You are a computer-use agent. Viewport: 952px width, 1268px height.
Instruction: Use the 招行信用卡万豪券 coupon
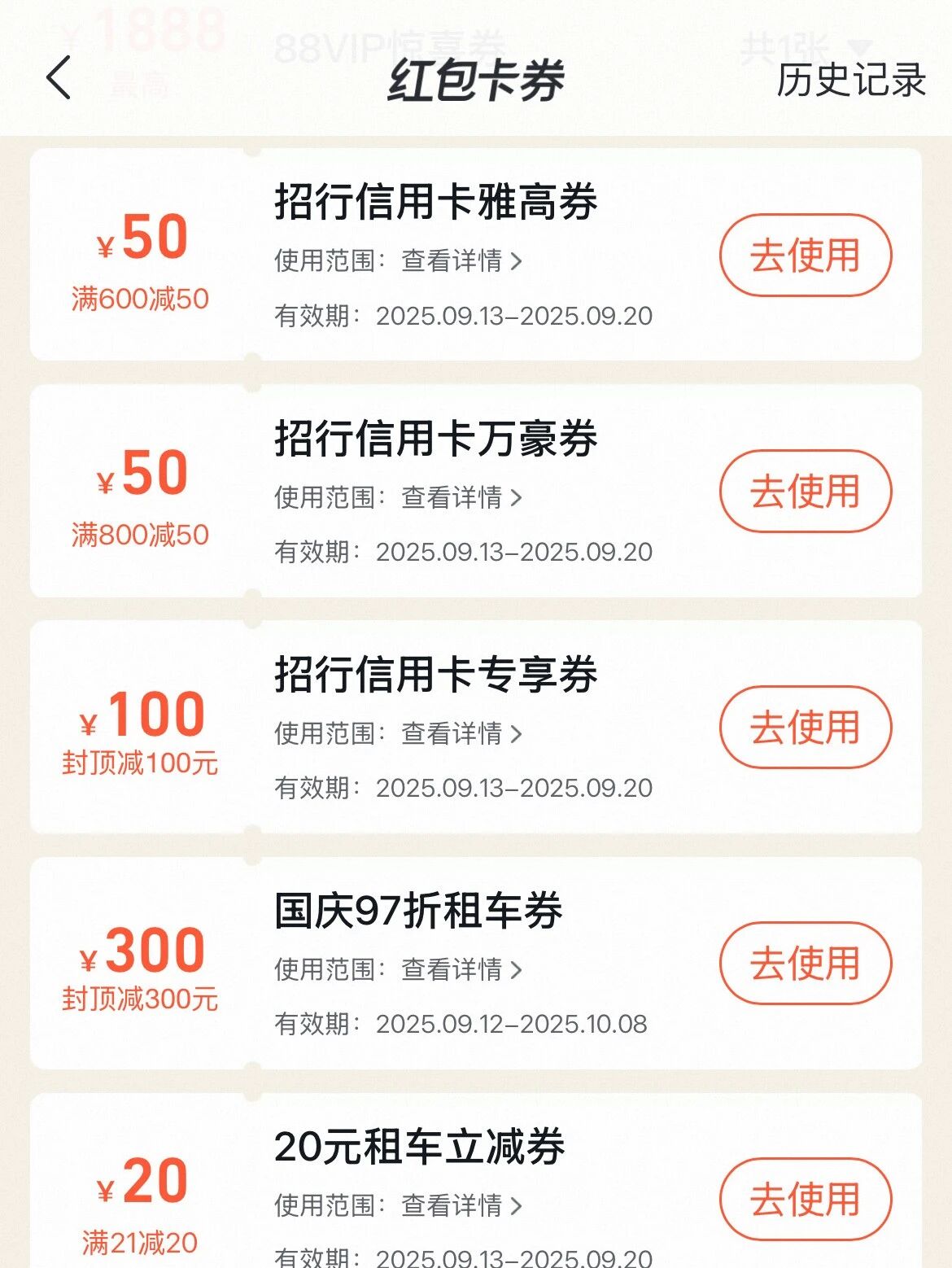tap(805, 492)
